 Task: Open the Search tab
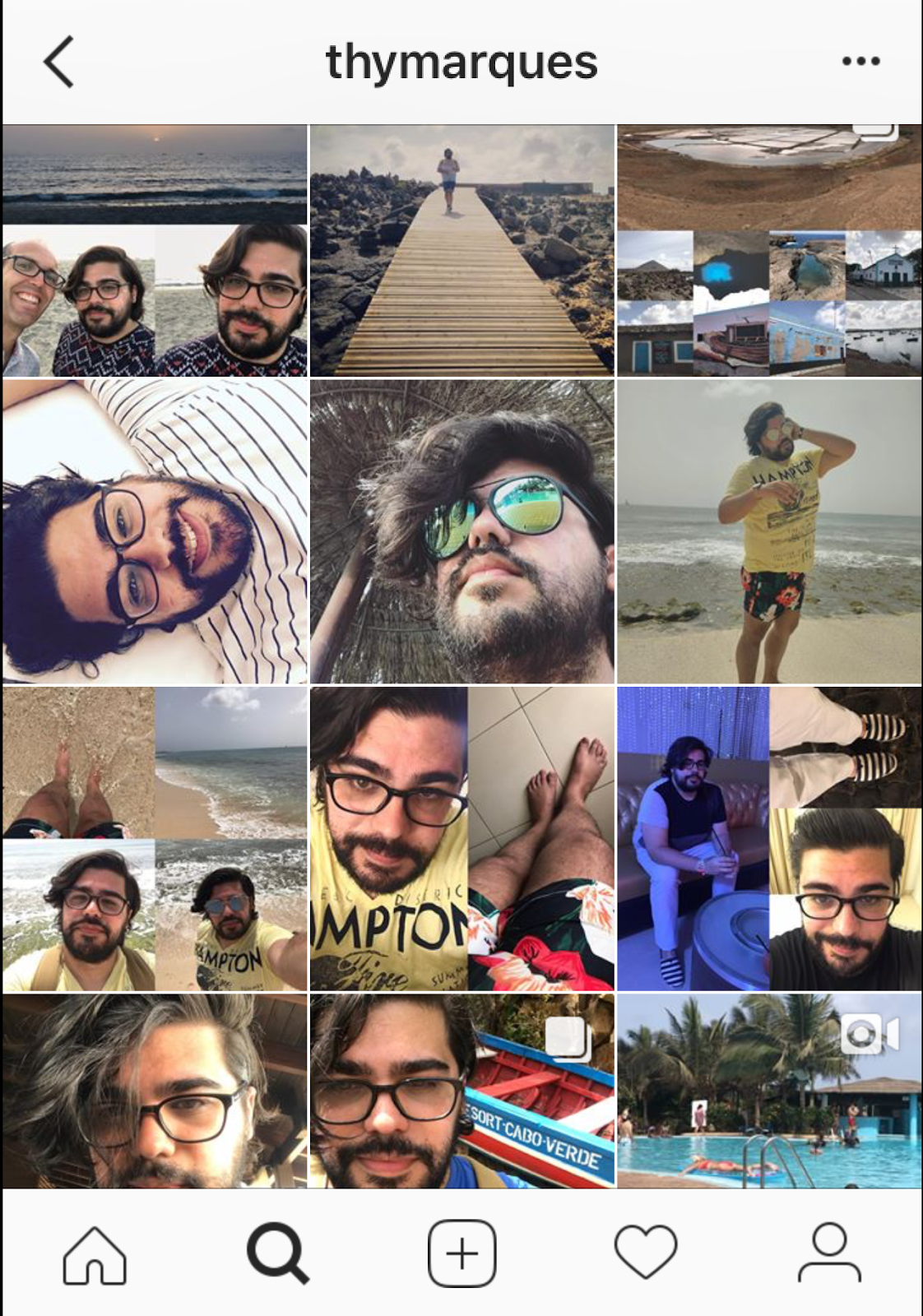click(278, 1254)
